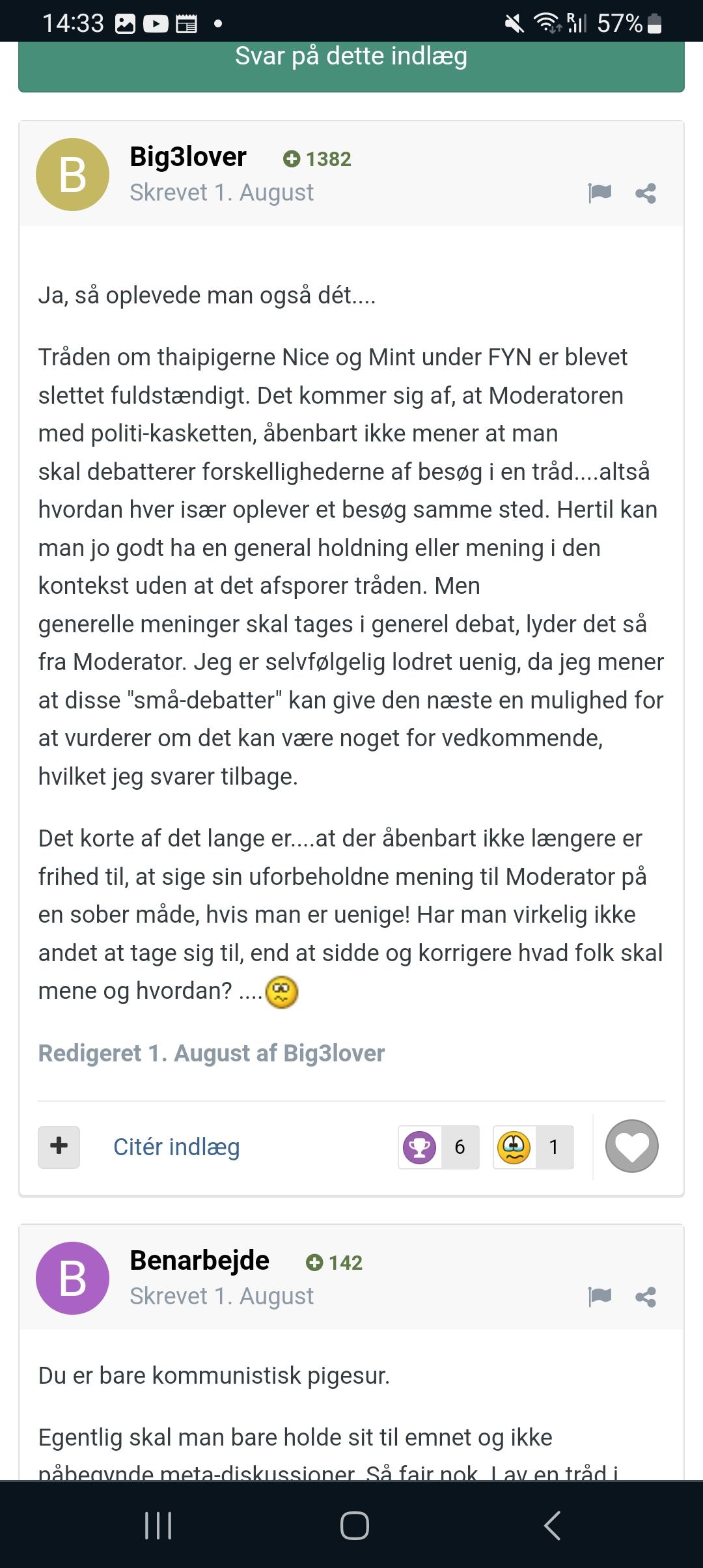The image size is (703, 1568).
Task: Share Big3lover's post
Action: 646,193
